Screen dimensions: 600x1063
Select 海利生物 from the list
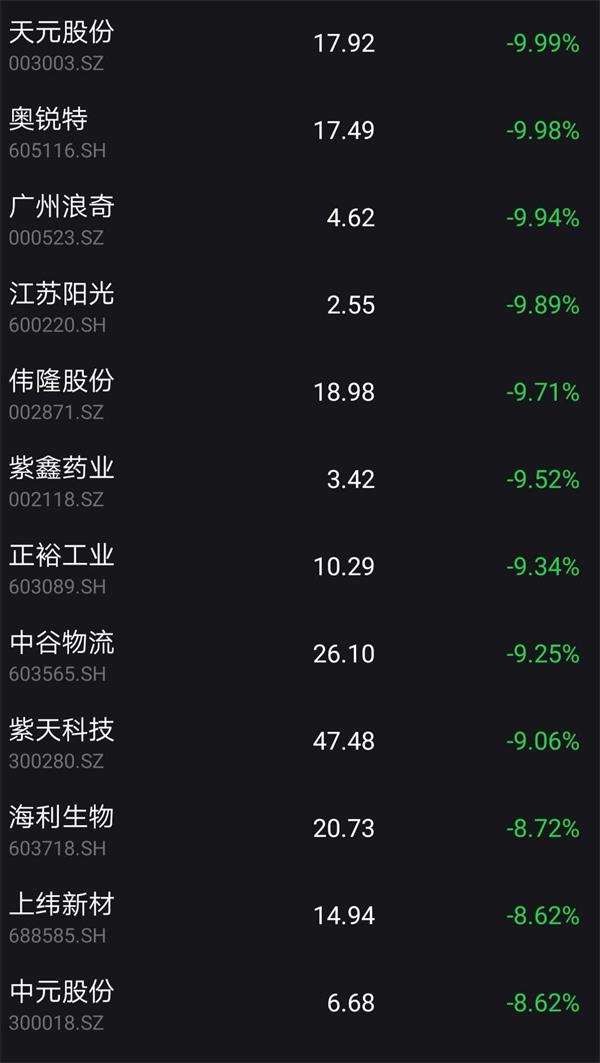[300, 828]
